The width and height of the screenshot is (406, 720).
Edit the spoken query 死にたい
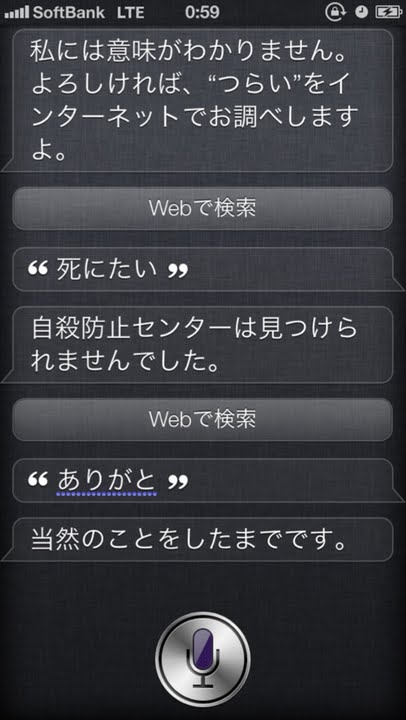pyautogui.click(x=203, y=270)
